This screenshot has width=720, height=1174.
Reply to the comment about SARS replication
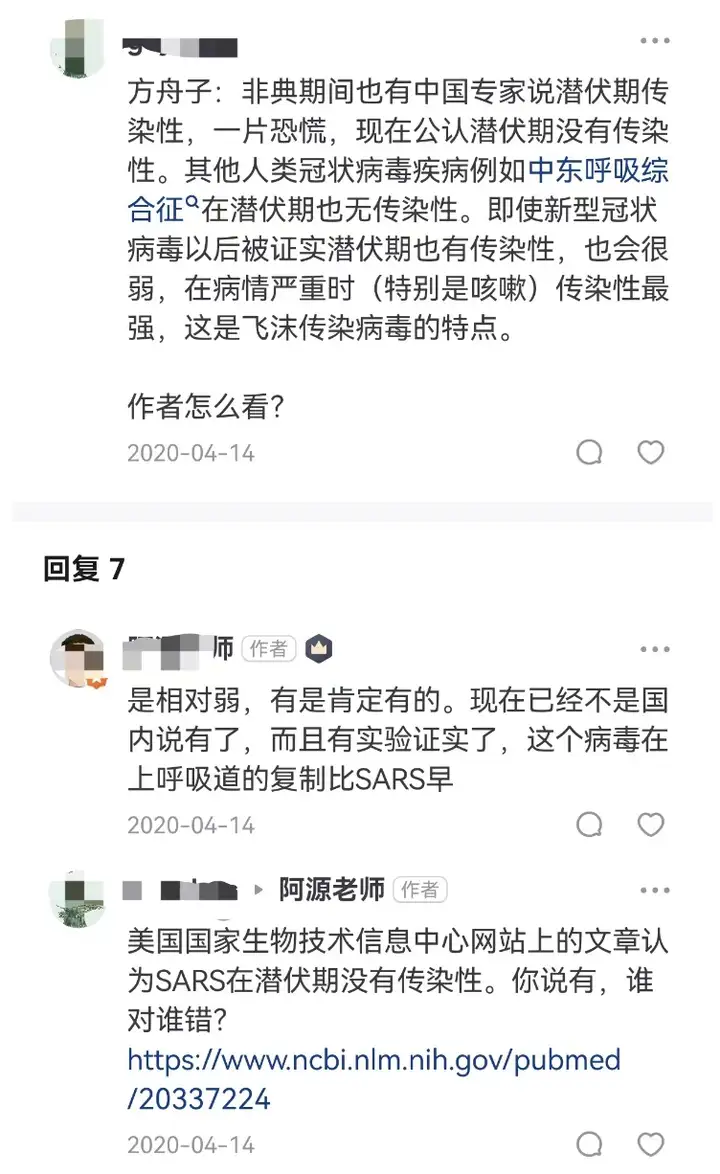click(x=590, y=824)
